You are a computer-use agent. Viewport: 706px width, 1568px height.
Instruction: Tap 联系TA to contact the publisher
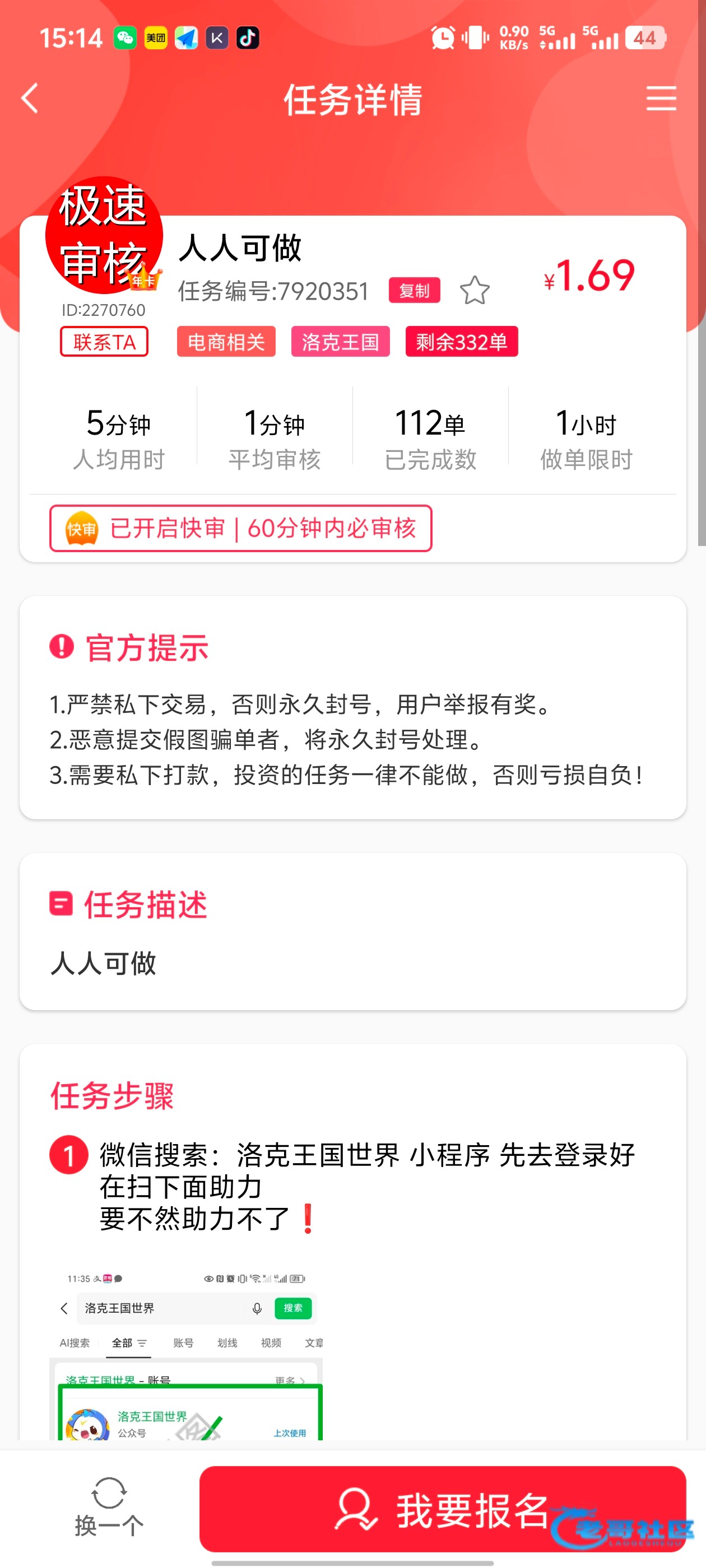coord(104,342)
